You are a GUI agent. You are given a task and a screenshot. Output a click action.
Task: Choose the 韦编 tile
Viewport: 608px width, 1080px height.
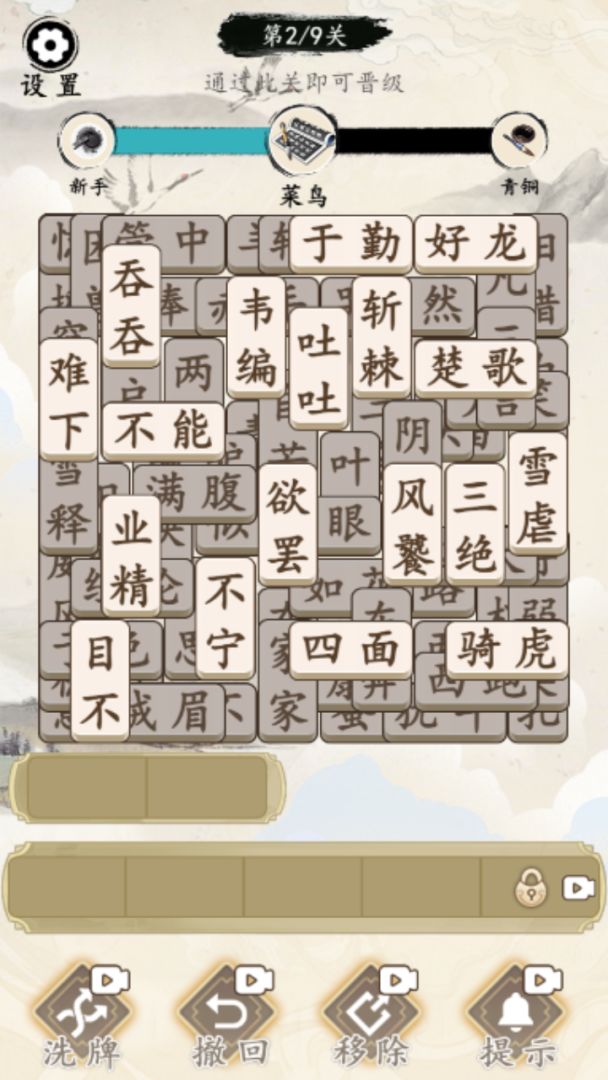point(256,337)
